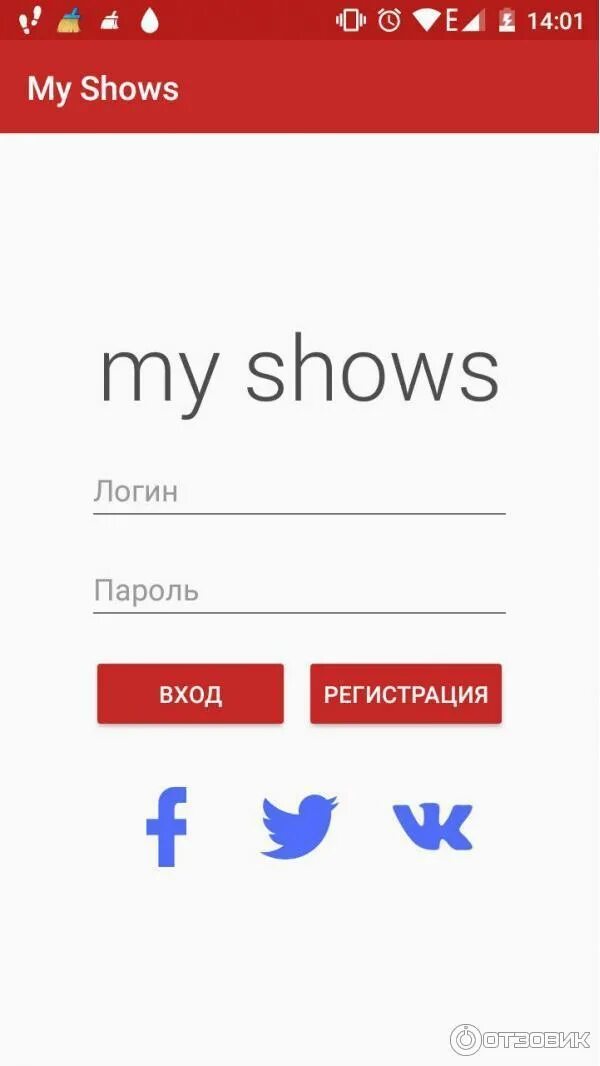Screen dimensions: 600x1066
Task: Sign in with the Facebook icon
Action: pyautogui.click(x=166, y=827)
